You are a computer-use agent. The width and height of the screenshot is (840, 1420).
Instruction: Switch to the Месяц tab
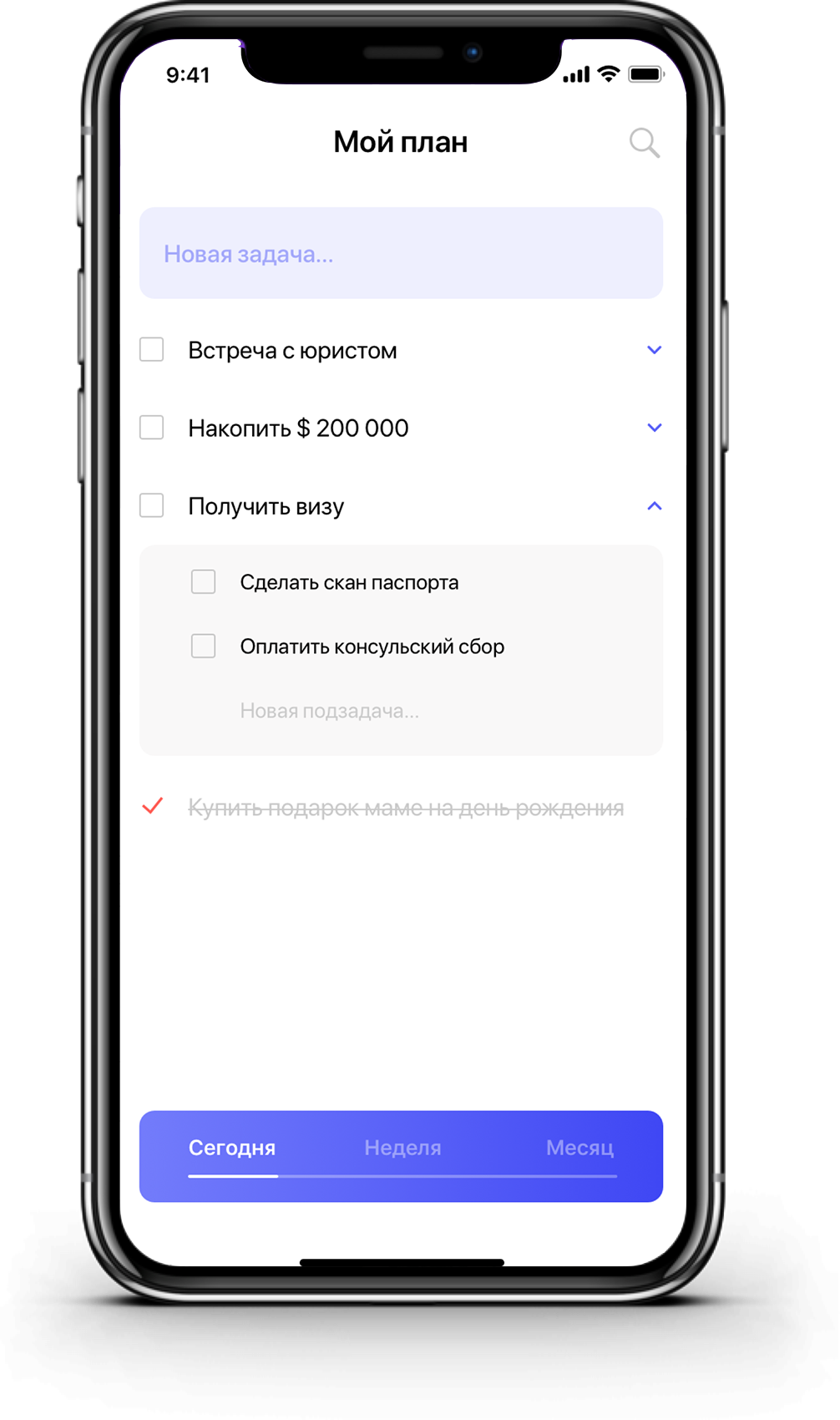click(x=579, y=1148)
